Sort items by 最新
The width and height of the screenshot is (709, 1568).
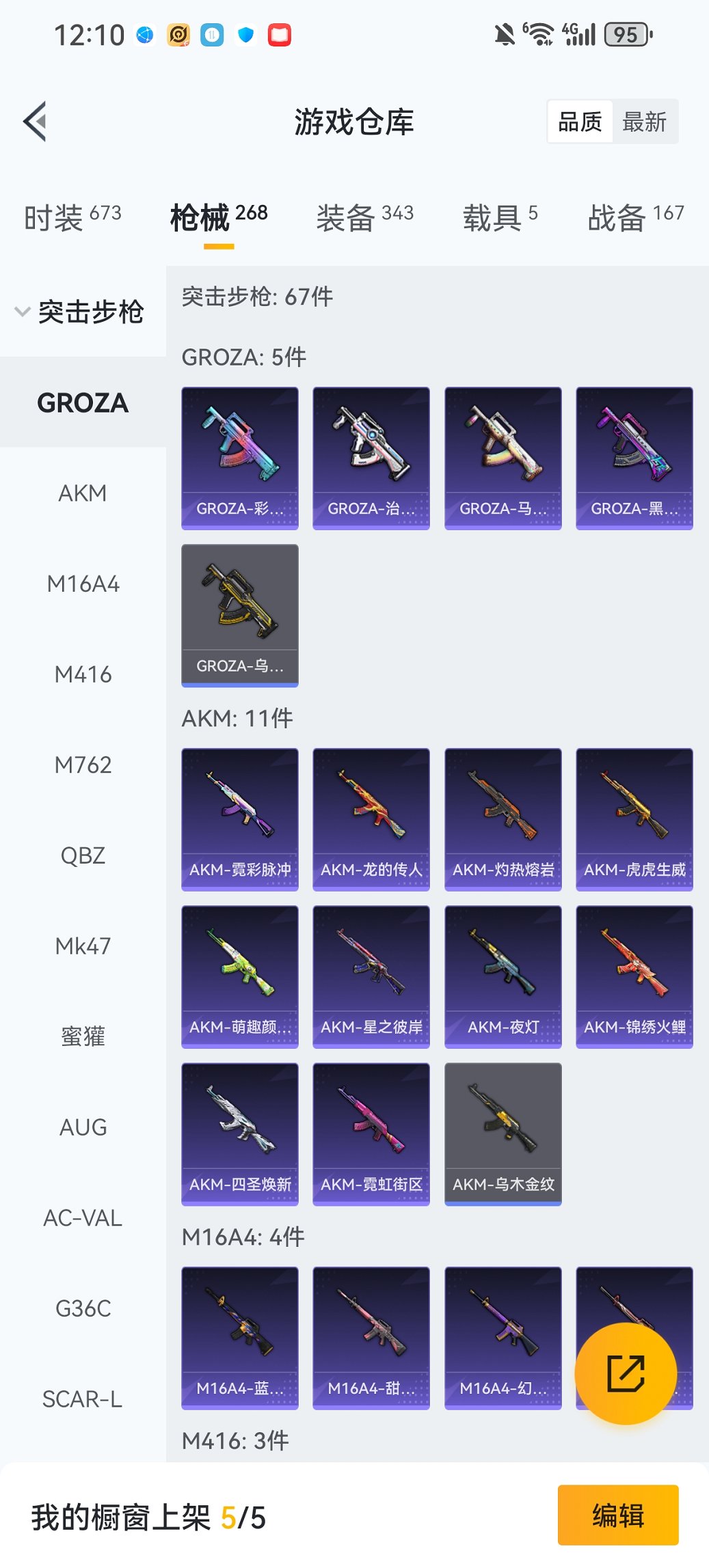pos(644,122)
